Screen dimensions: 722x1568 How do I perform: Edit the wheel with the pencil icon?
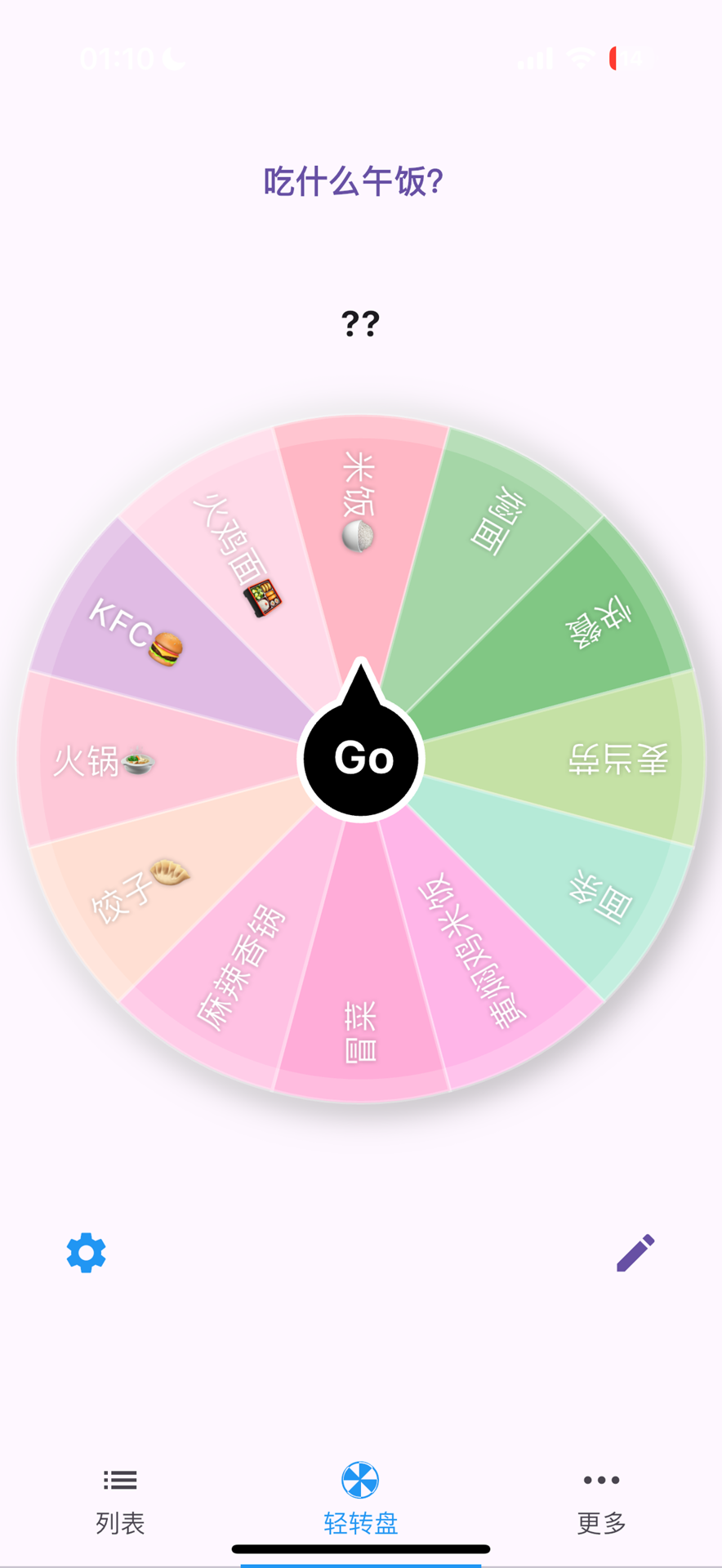pyautogui.click(x=635, y=1253)
